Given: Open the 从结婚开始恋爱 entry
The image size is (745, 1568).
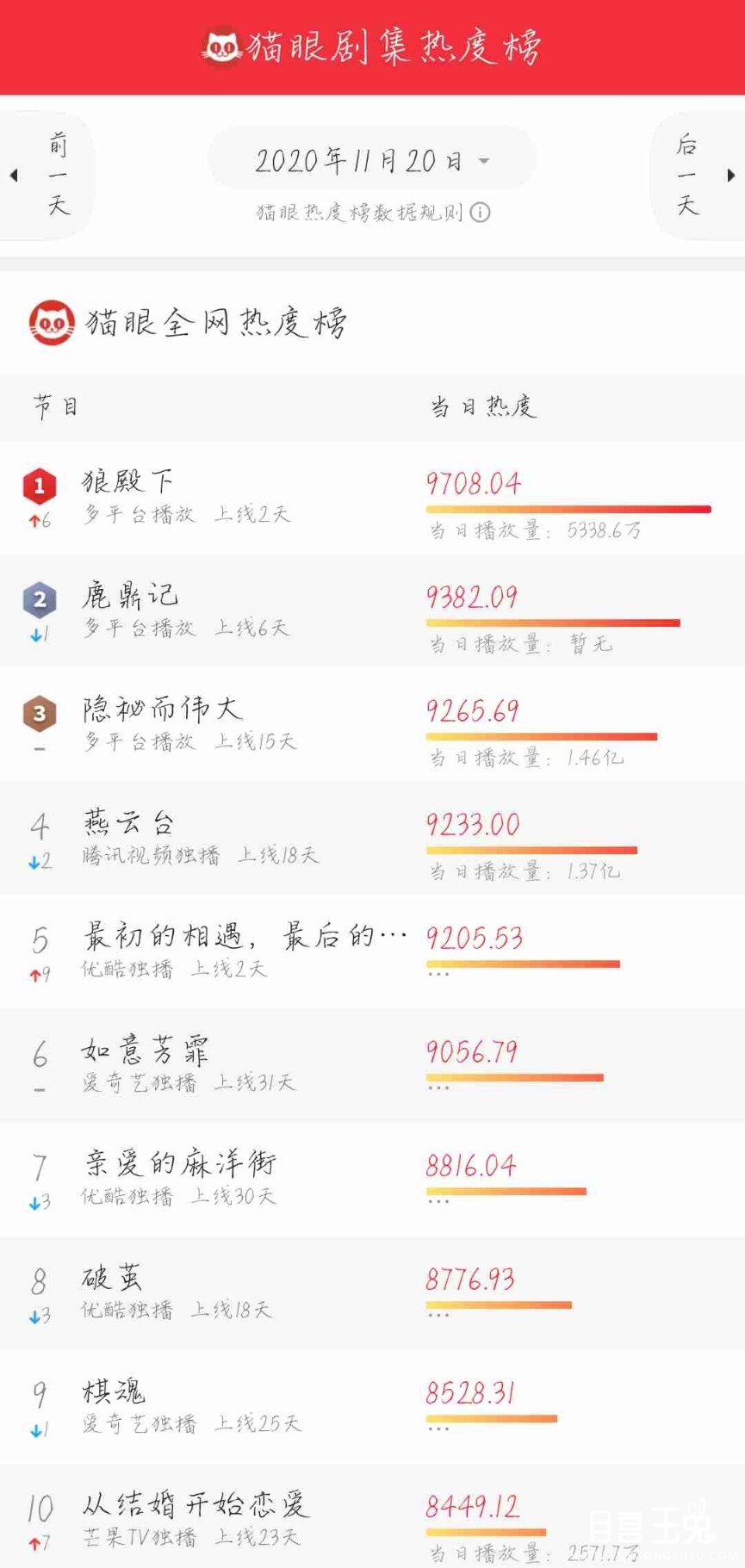Looking at the screenshot, I should pos(372,1516).
